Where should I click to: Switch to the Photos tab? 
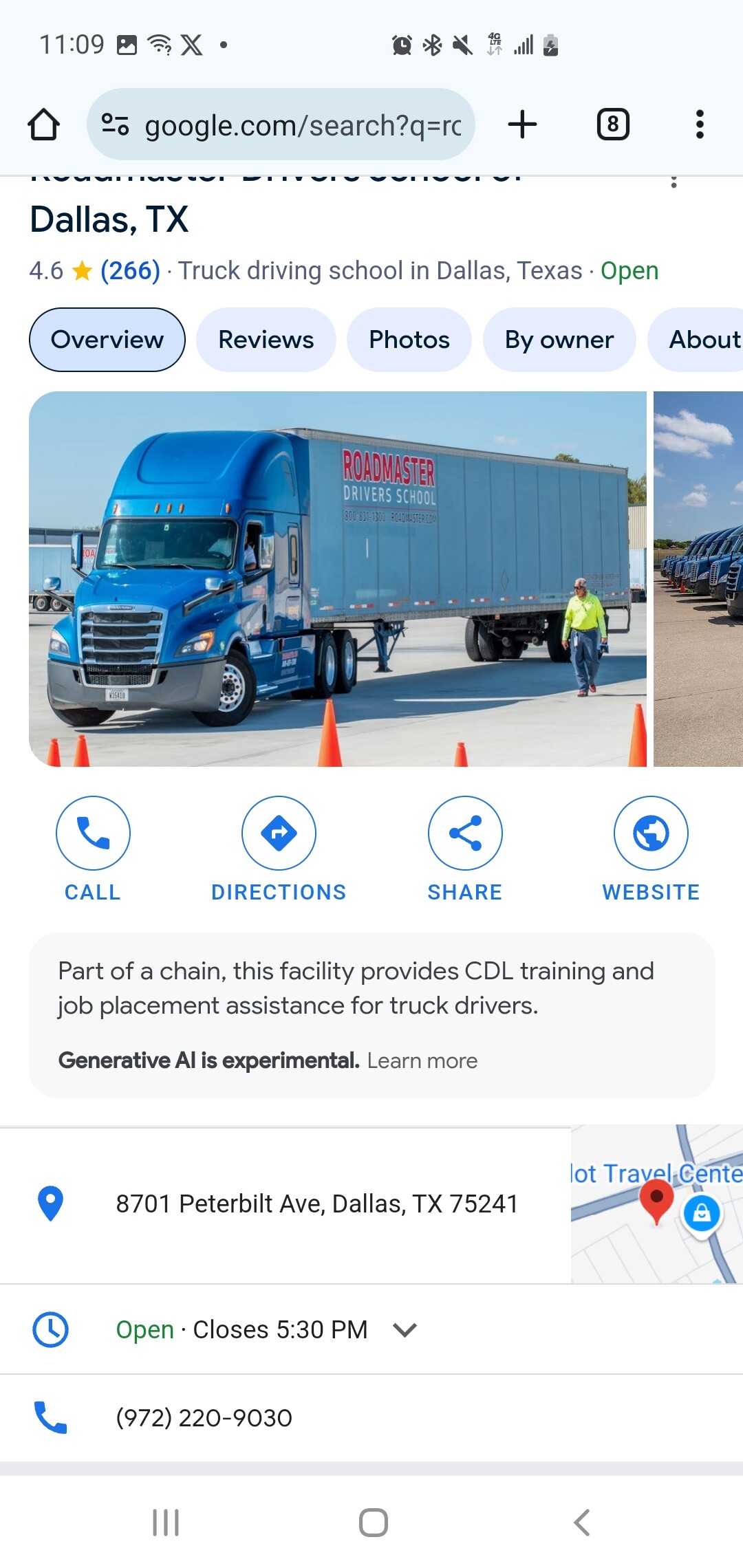point(409,340)
